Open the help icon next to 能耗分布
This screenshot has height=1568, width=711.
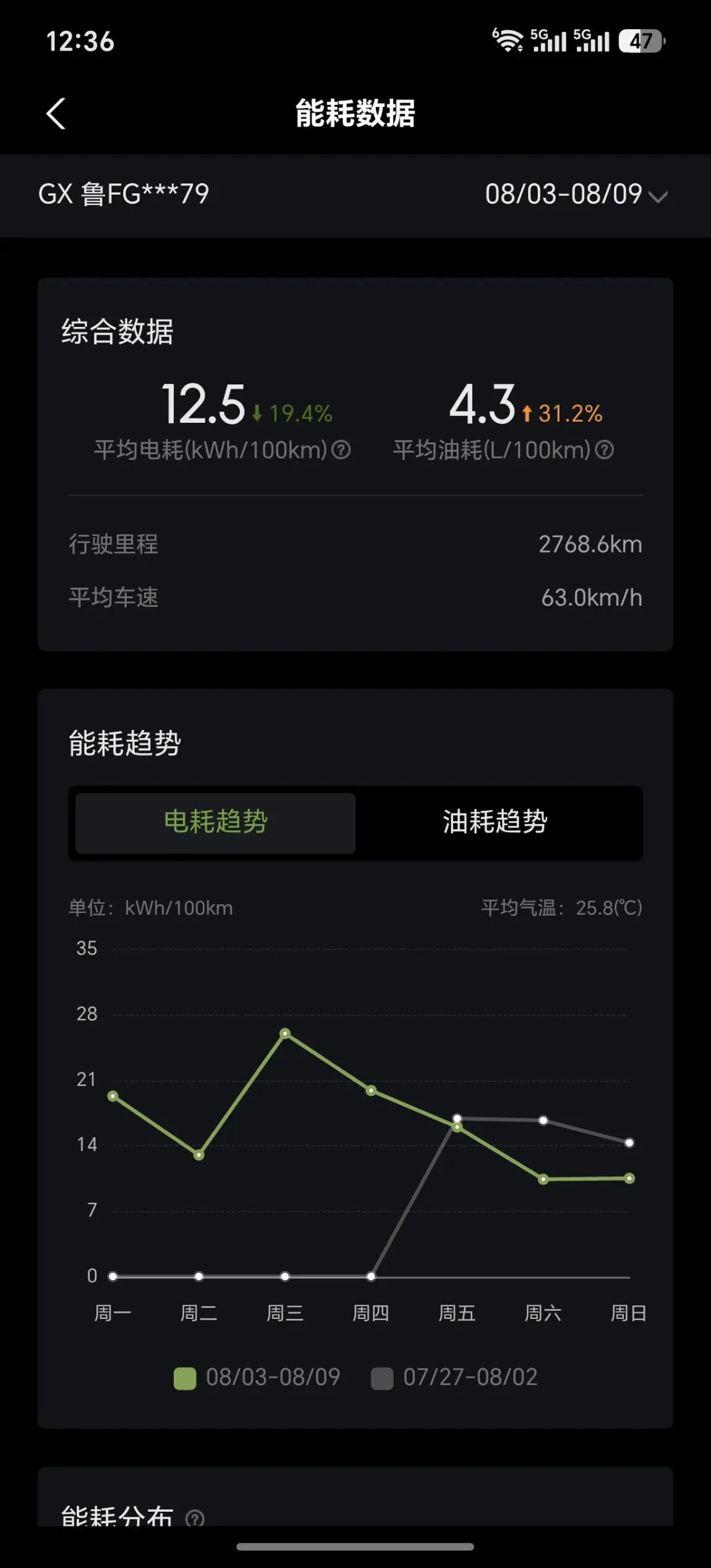(195, 1518)
